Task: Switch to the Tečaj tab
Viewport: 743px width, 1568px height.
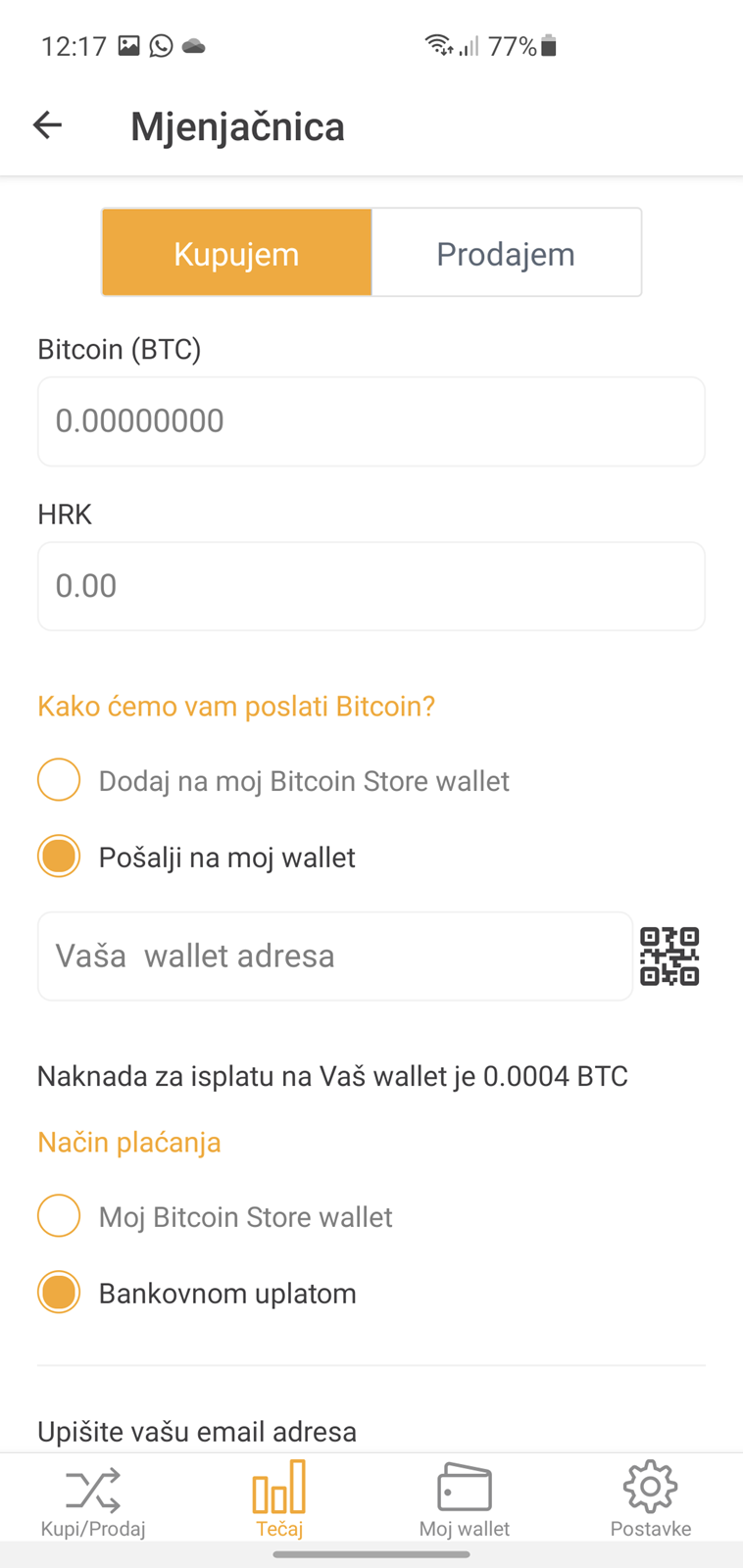Action: [279, 1500]
